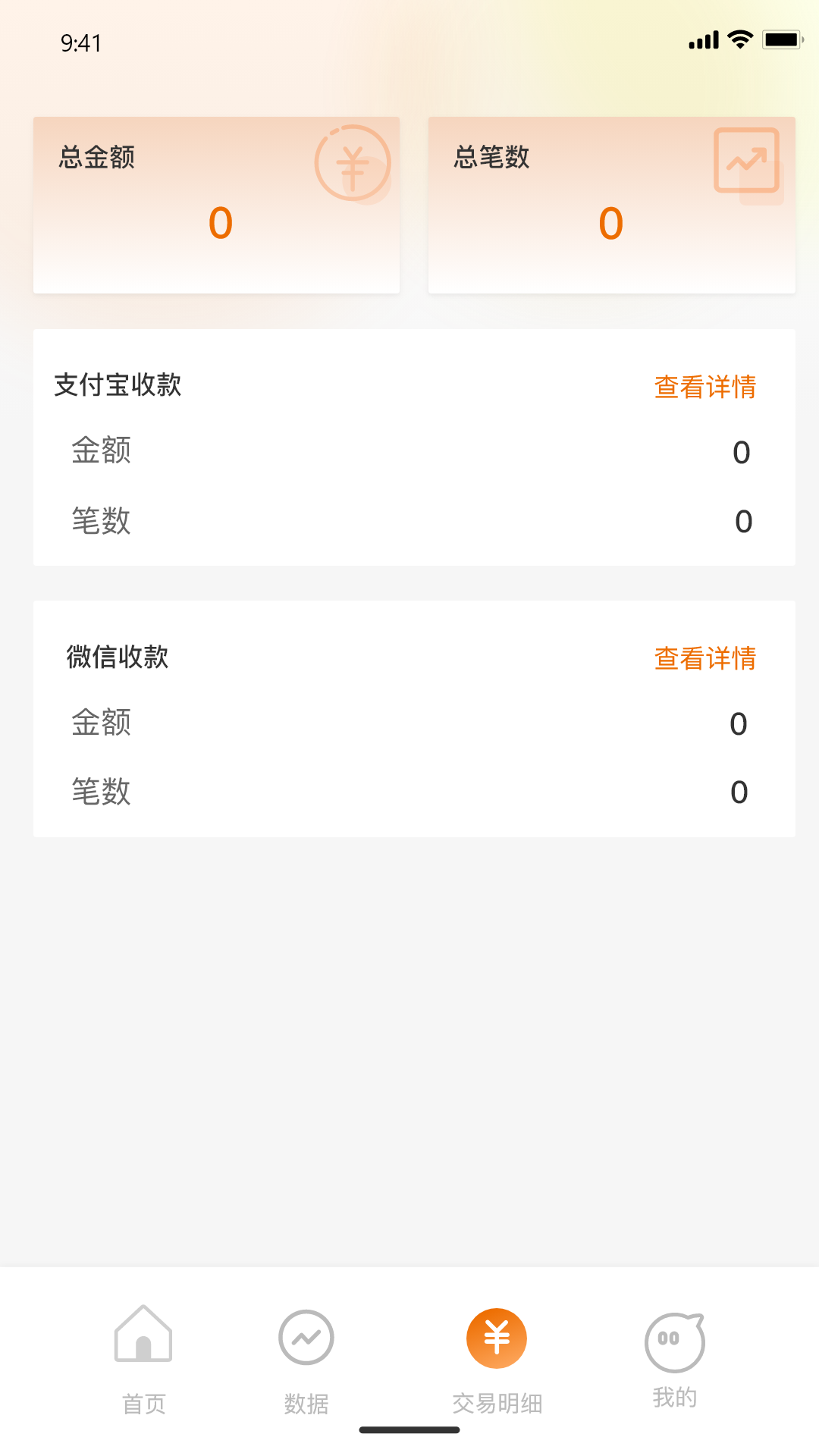Select the 交易明细 tab label
The width and height of the screenshot is (819, 1456).
[496, 1404]
